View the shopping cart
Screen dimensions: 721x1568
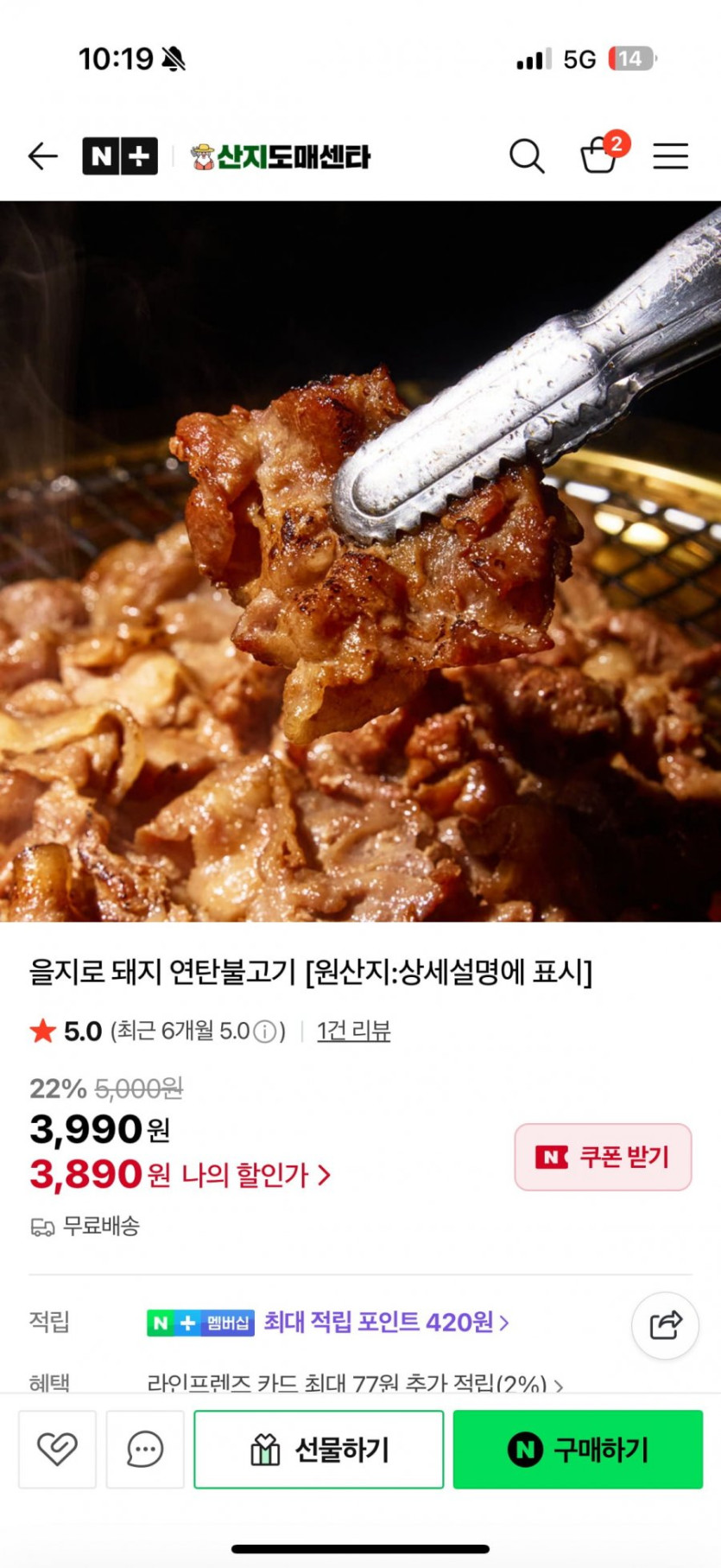599,156
